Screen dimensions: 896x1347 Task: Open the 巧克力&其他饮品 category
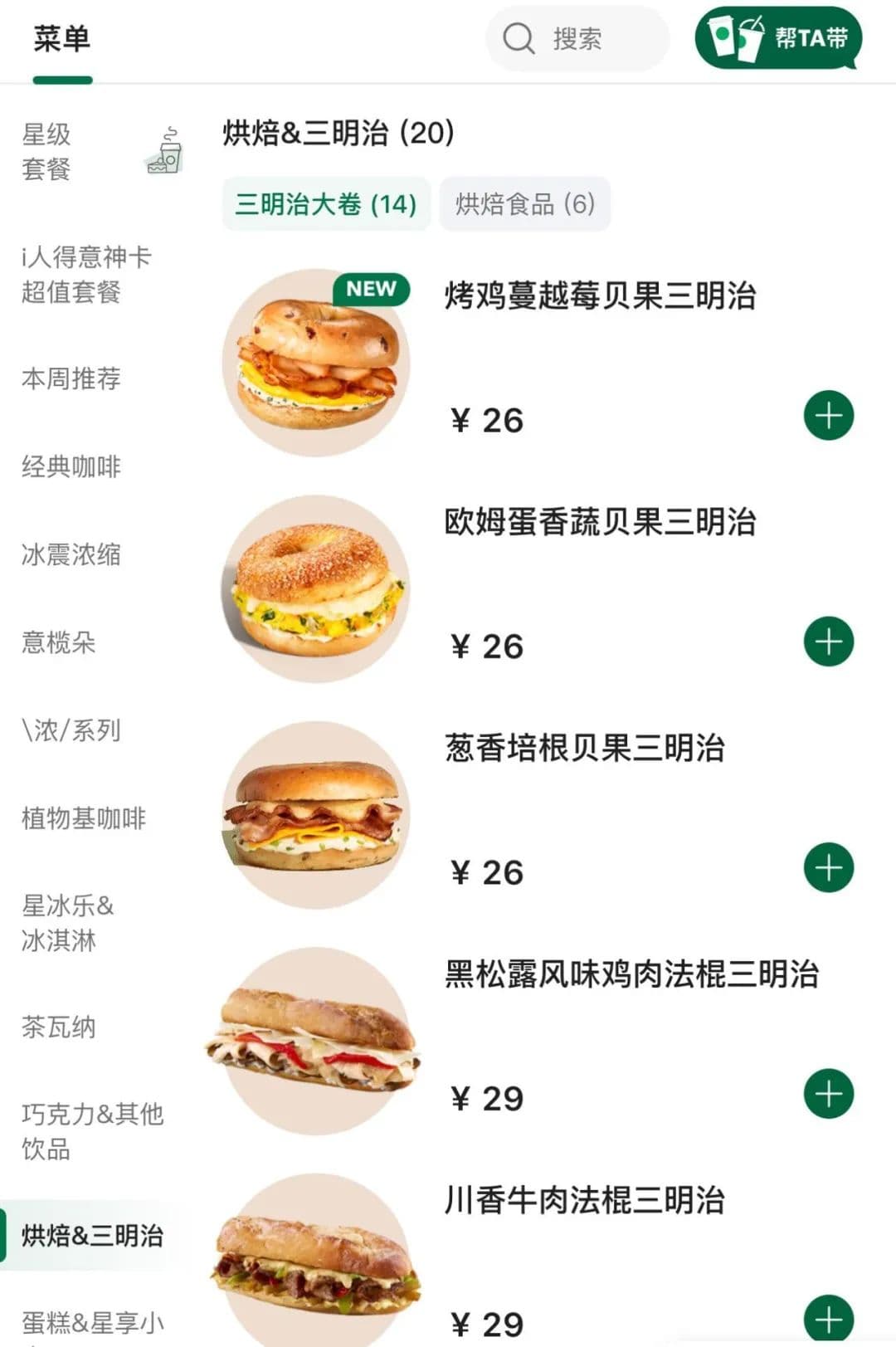[x=92, y=1131]
